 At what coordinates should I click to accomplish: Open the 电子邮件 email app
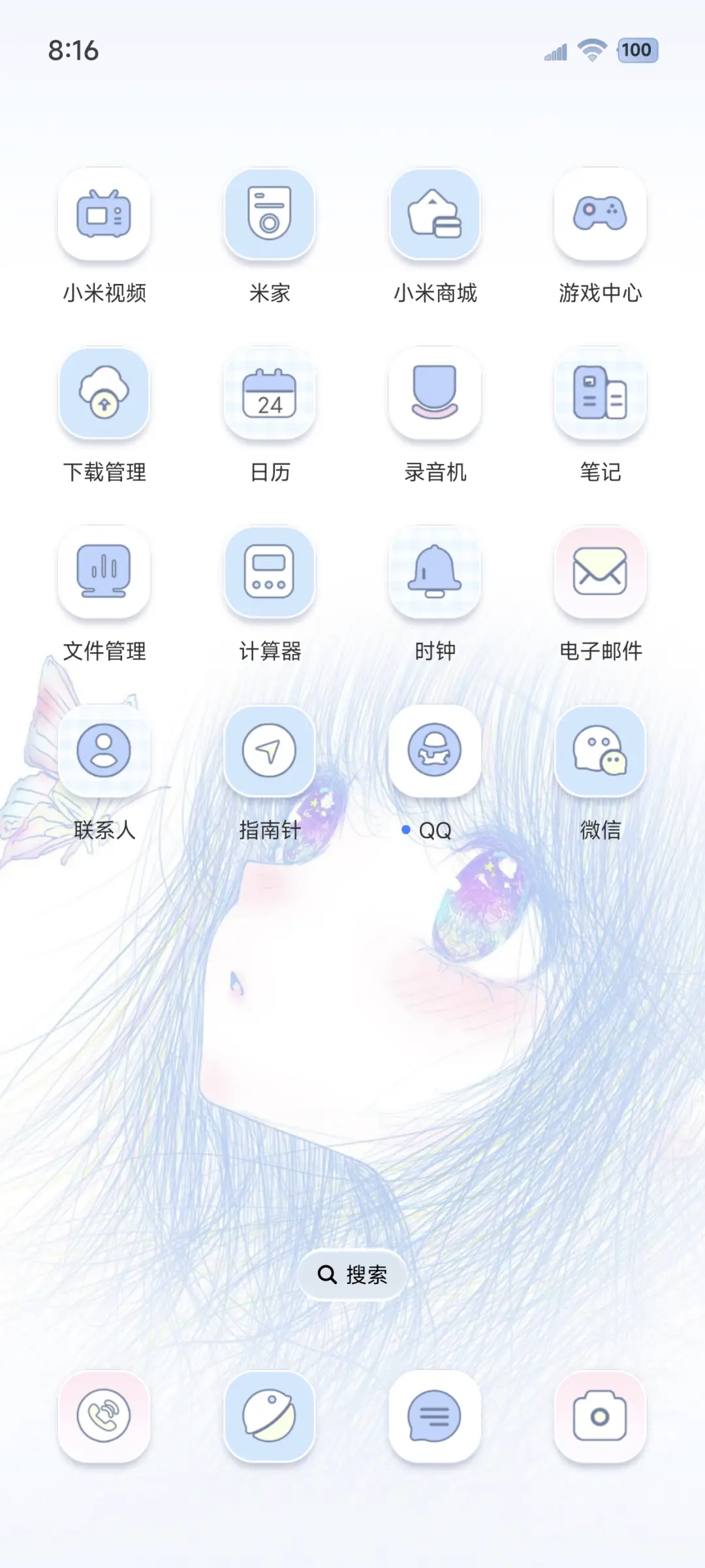click(601, 573)
